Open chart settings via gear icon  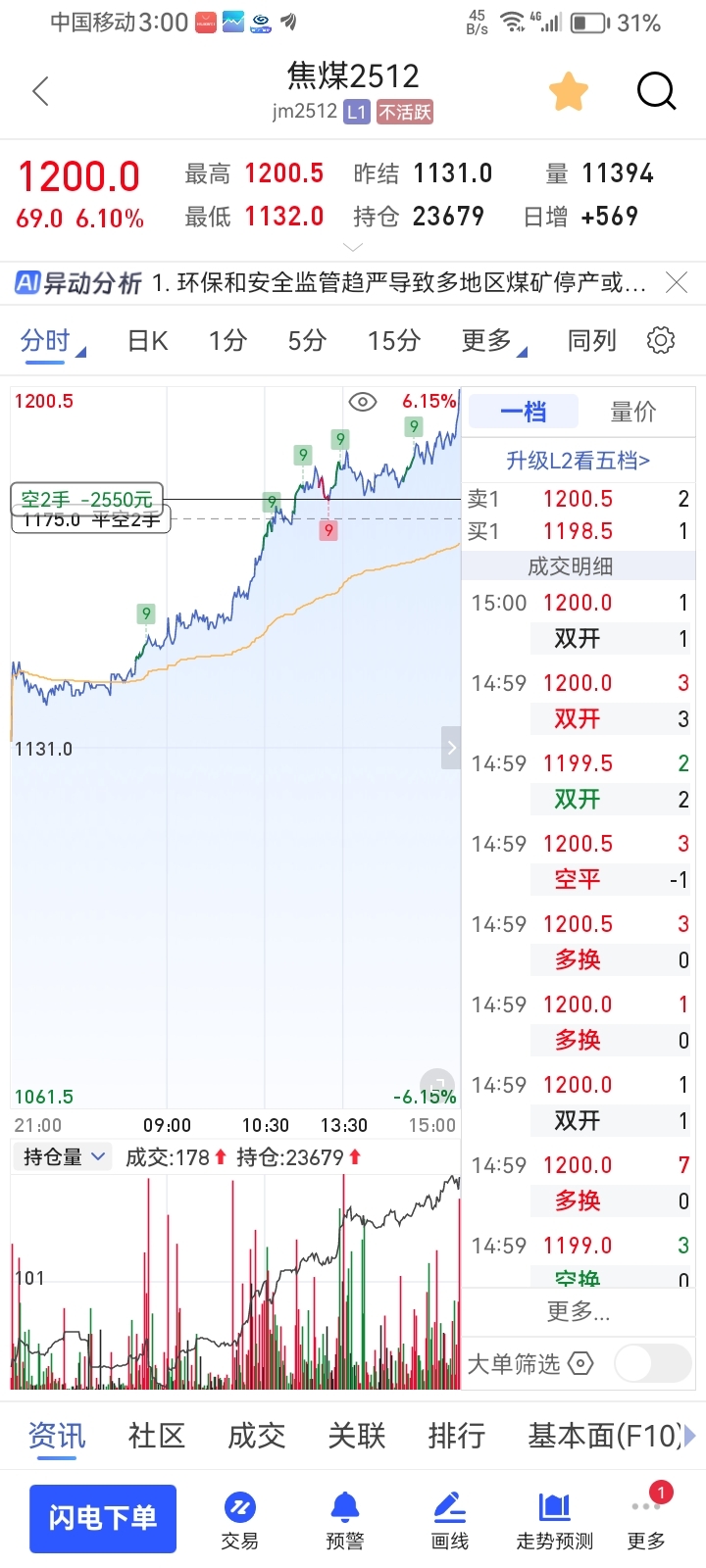(x=662, y=340)
